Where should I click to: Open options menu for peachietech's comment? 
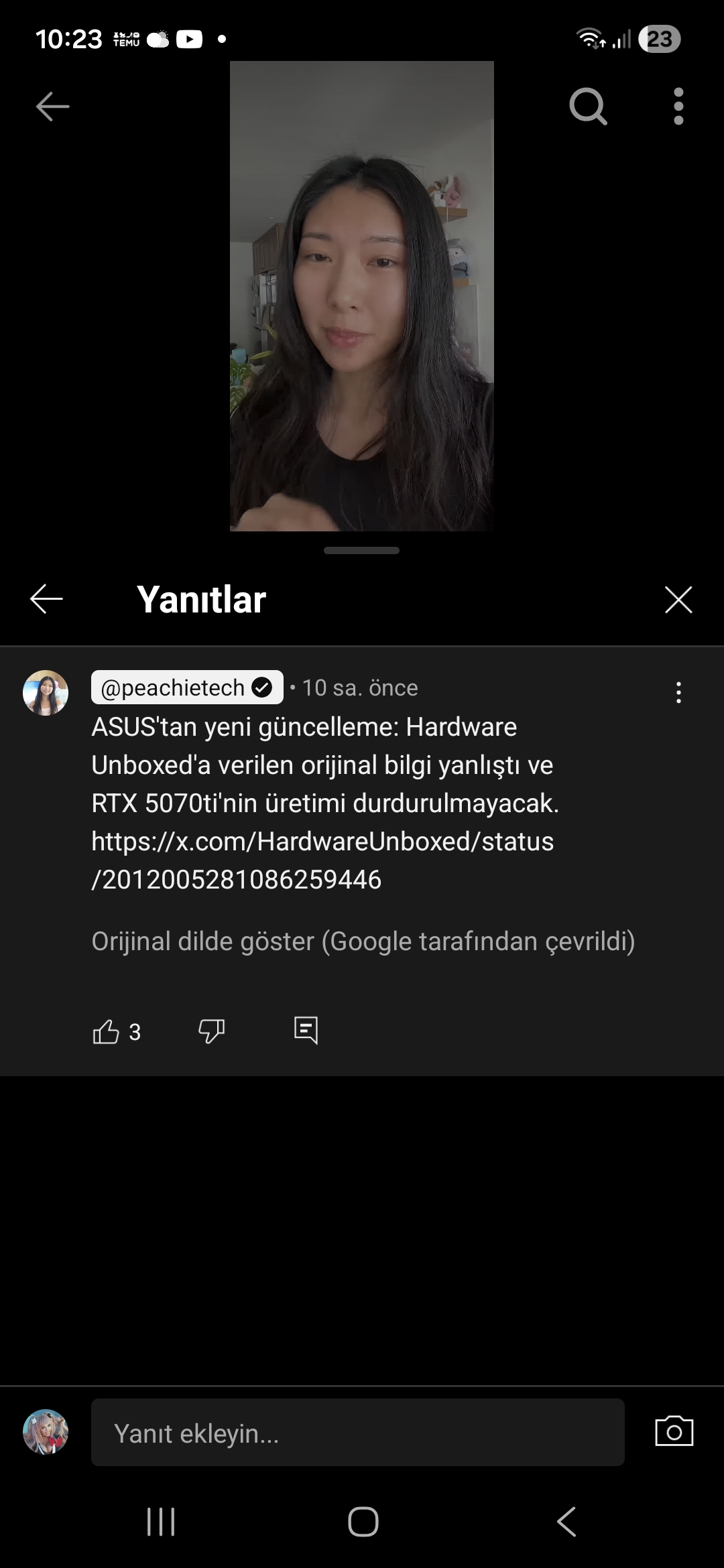point(678,692)
